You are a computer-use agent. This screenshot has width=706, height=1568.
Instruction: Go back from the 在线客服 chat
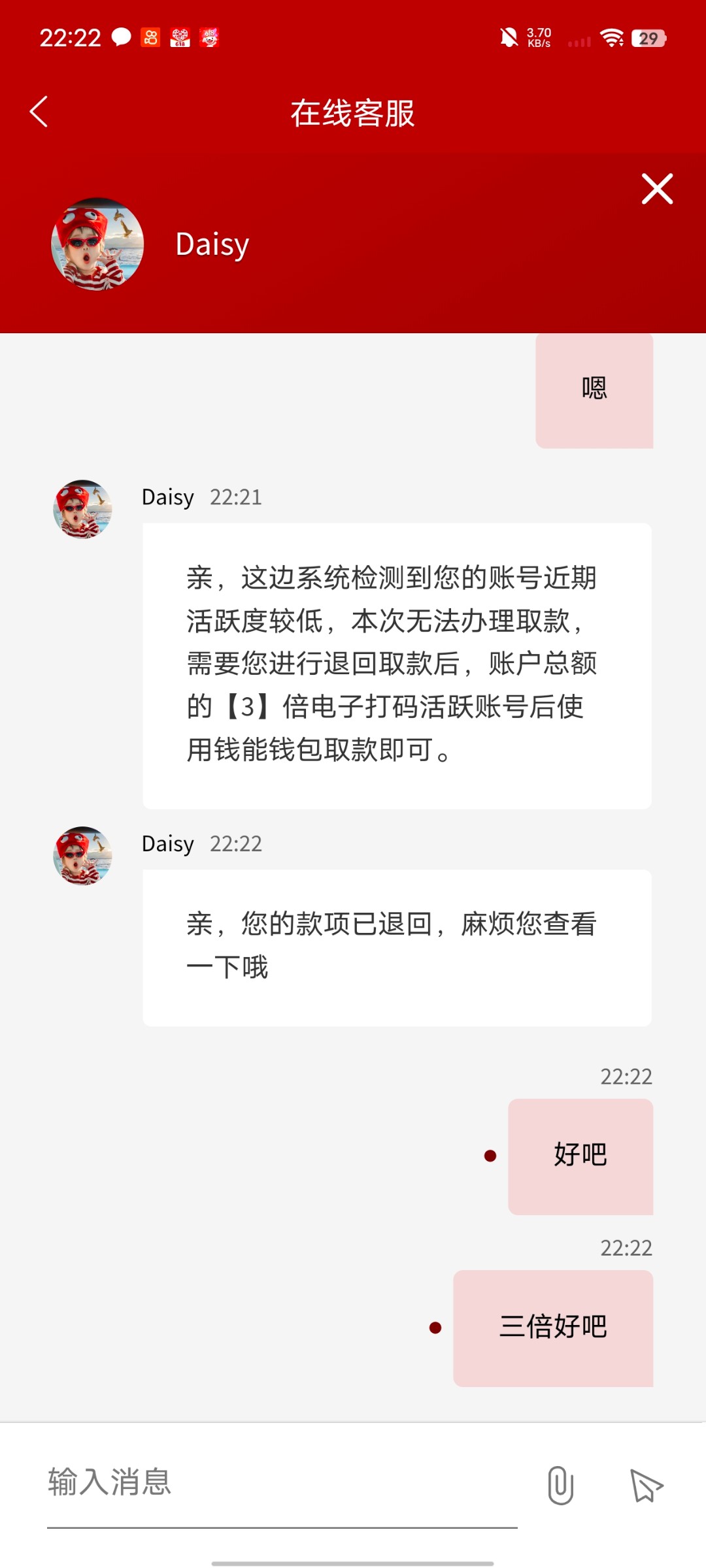point(39,112)
